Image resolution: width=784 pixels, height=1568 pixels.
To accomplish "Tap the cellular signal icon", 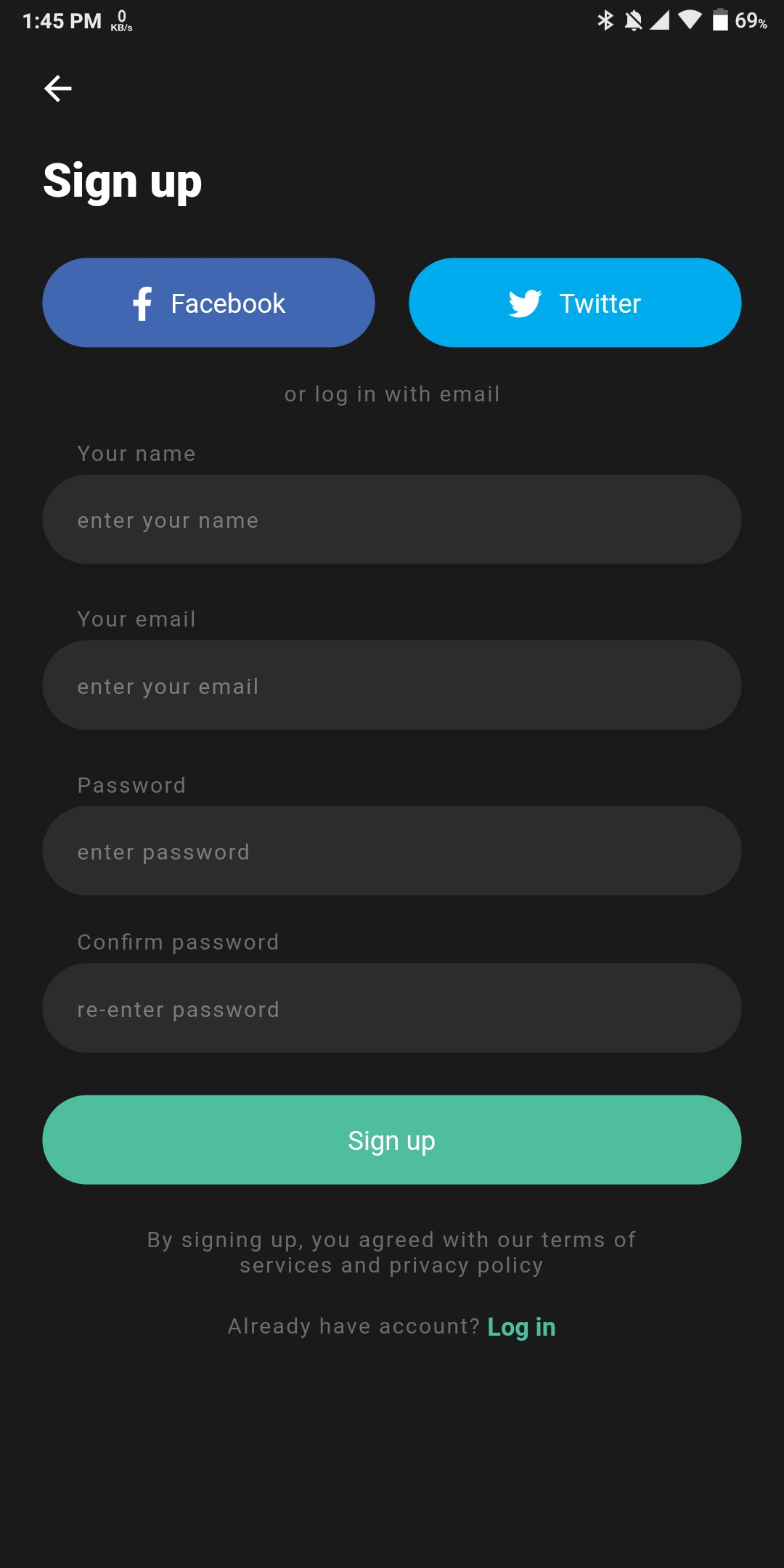I will point(661,20).
